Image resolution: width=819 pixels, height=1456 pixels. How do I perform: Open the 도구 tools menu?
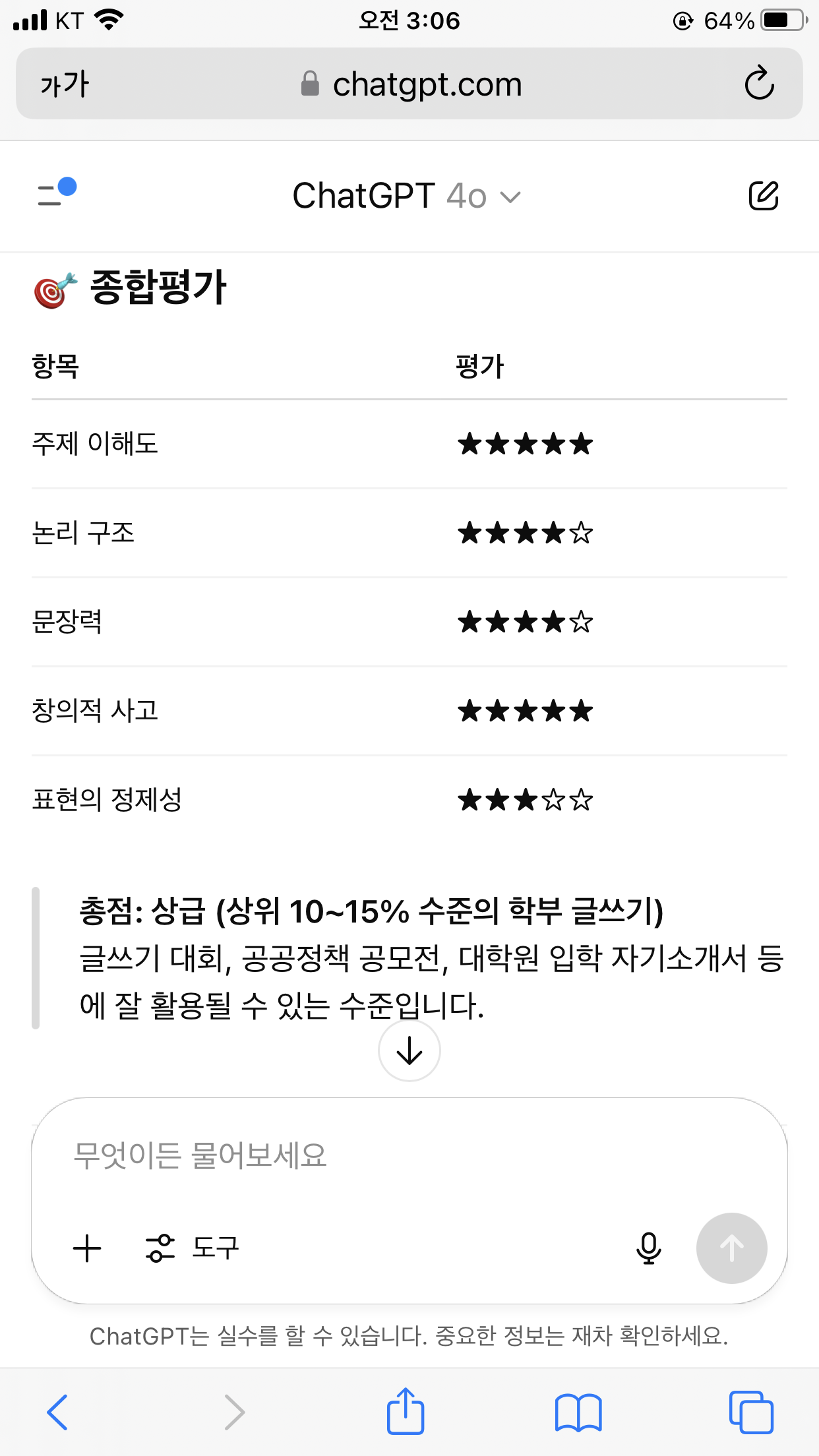(193, 1248)
